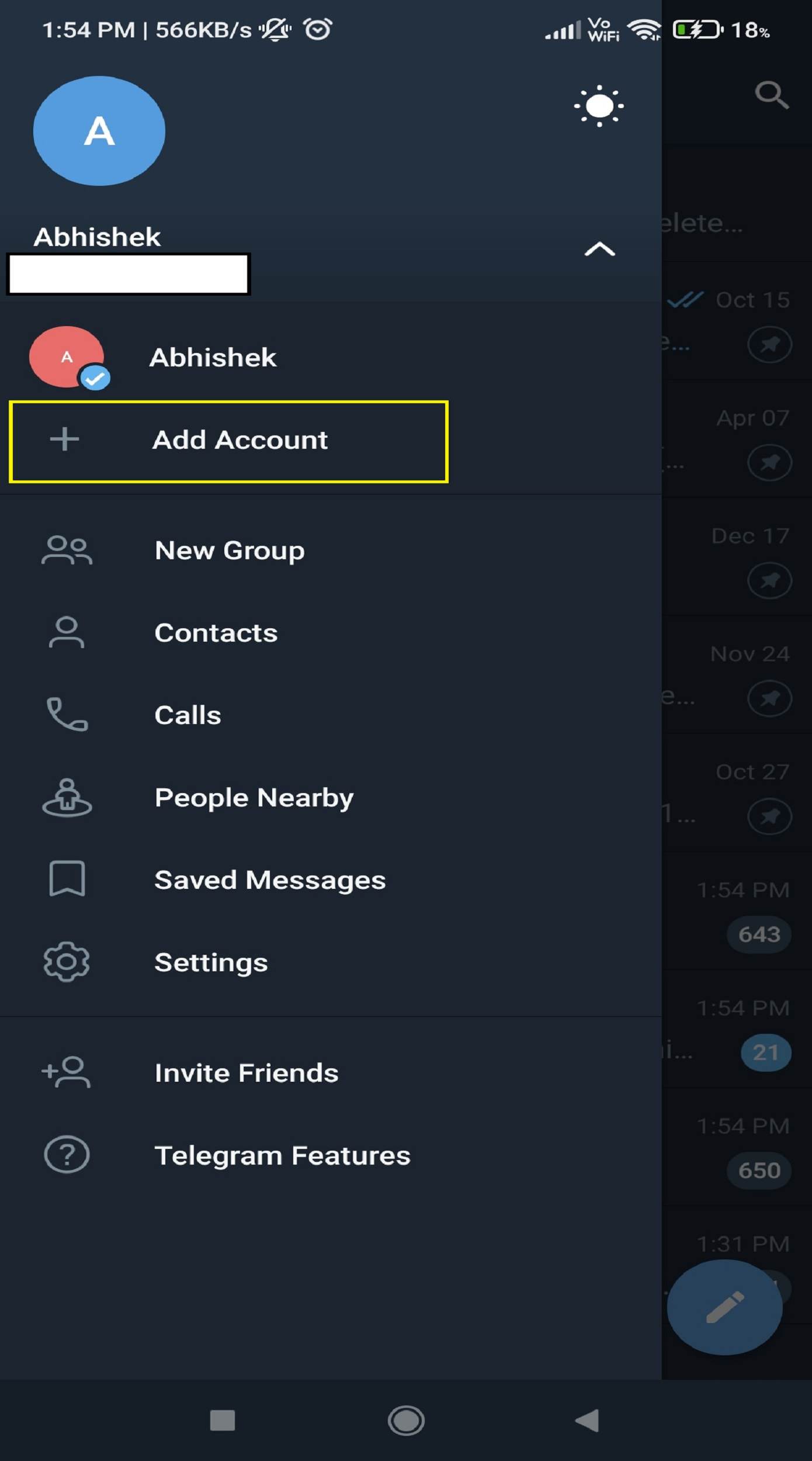This screenshot has width=812, height=1461.
Task: Create a New Group
Action: pyautogui.click(x=331, y=551)
